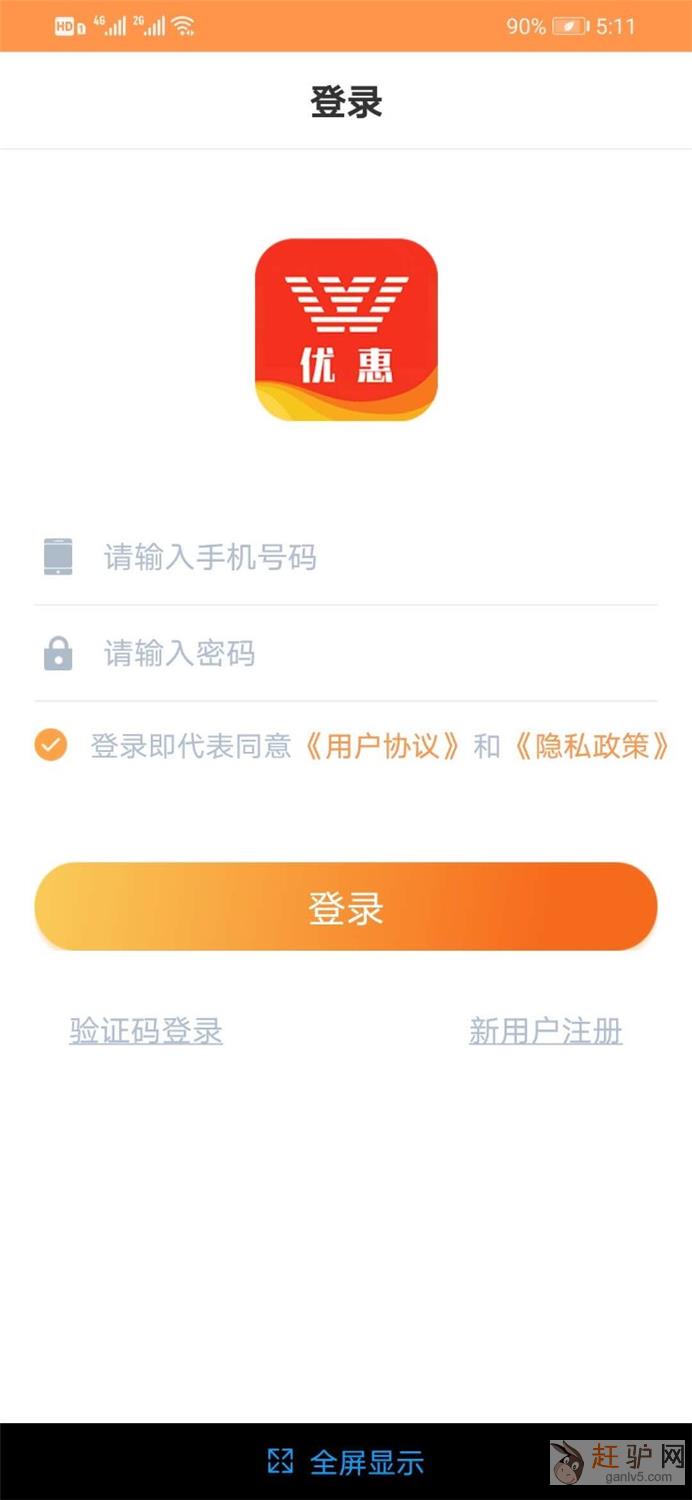The width and height of the screenshot is (692, 1500).
Task: View the 《隐私政策》 link
Action: 591,746
